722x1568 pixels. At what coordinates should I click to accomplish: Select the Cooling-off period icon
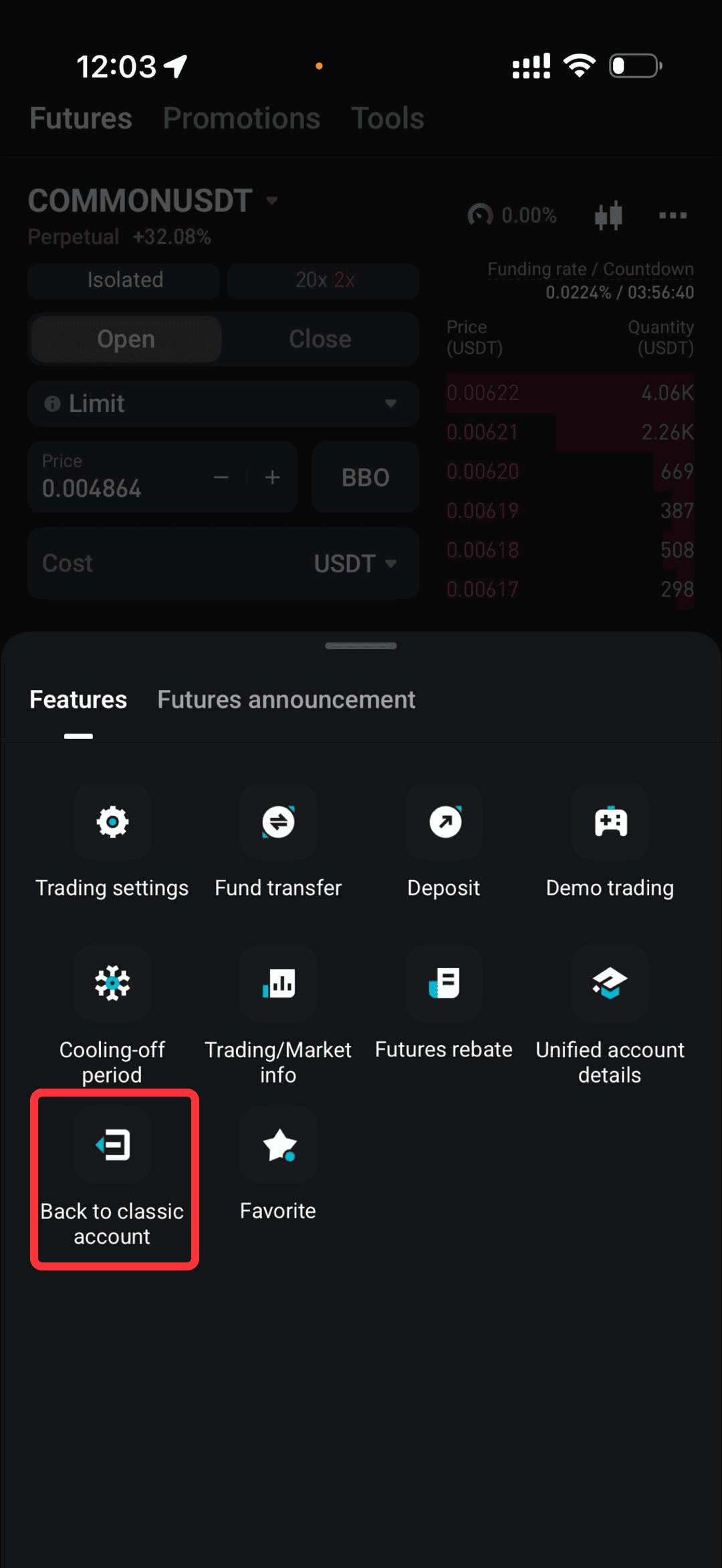(x=112, y=983)
